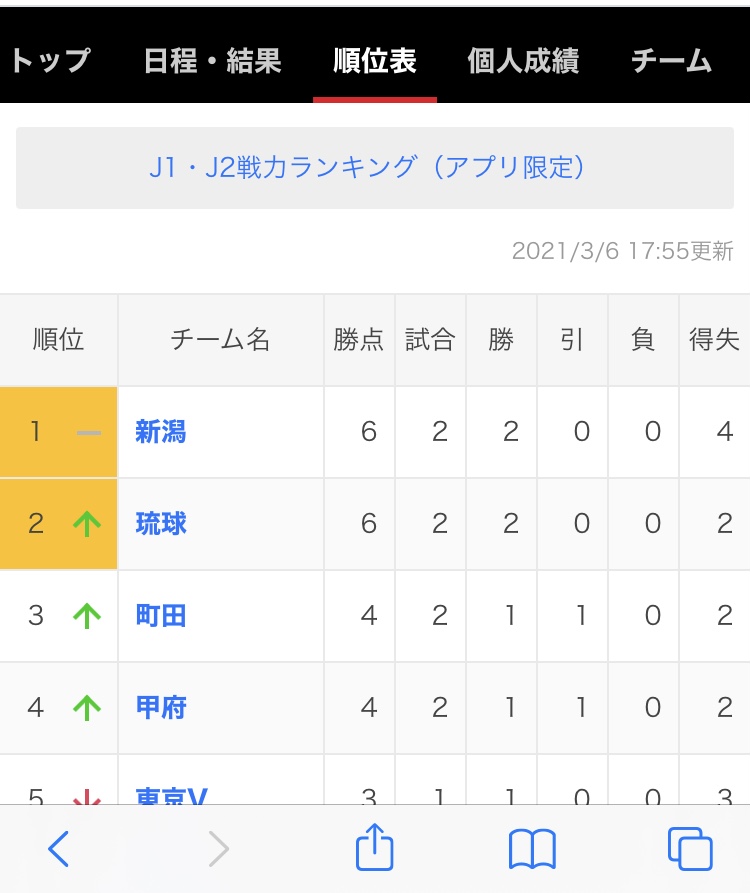Open team page for 琉球
The width and height of the screenshot is (750, 893).
click(161, 524)
